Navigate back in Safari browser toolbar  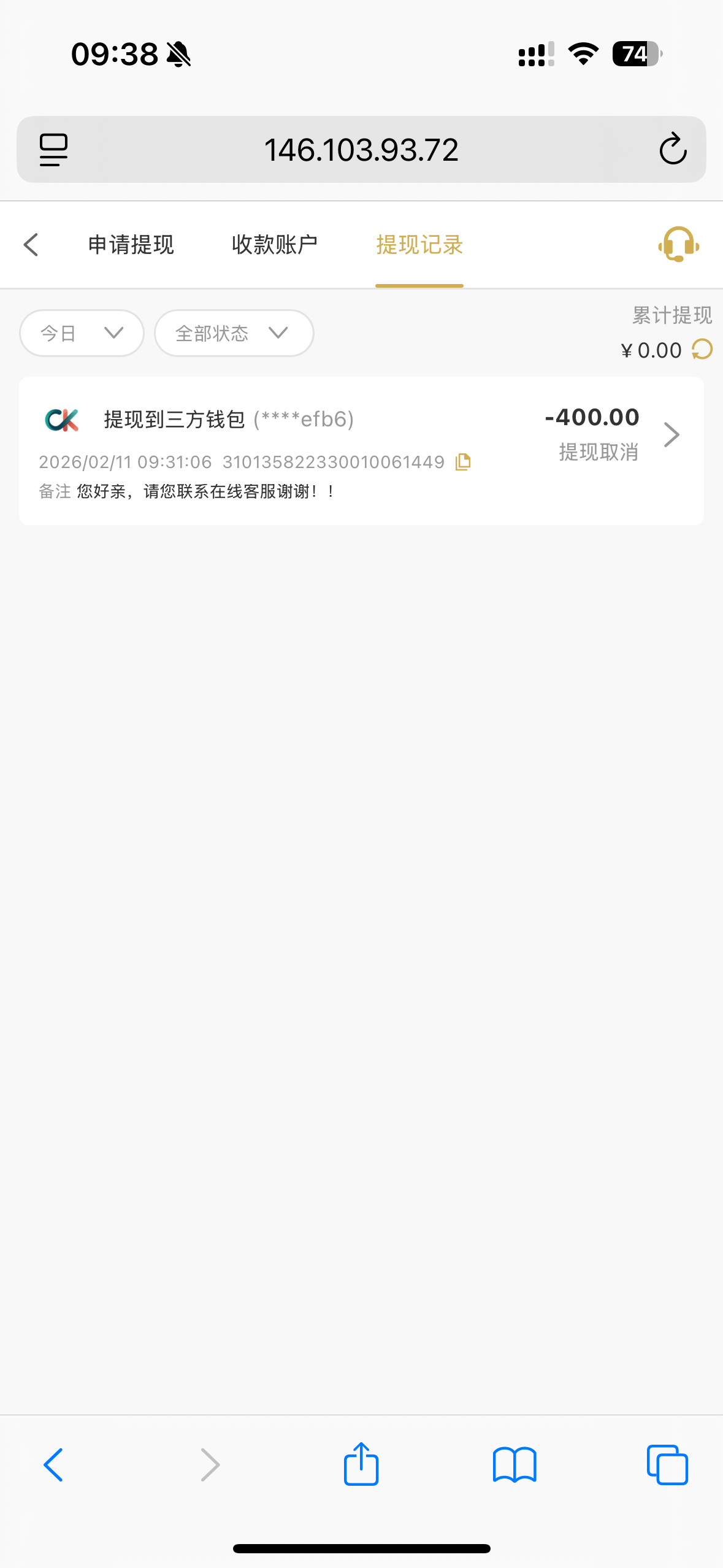point(54,1464)
